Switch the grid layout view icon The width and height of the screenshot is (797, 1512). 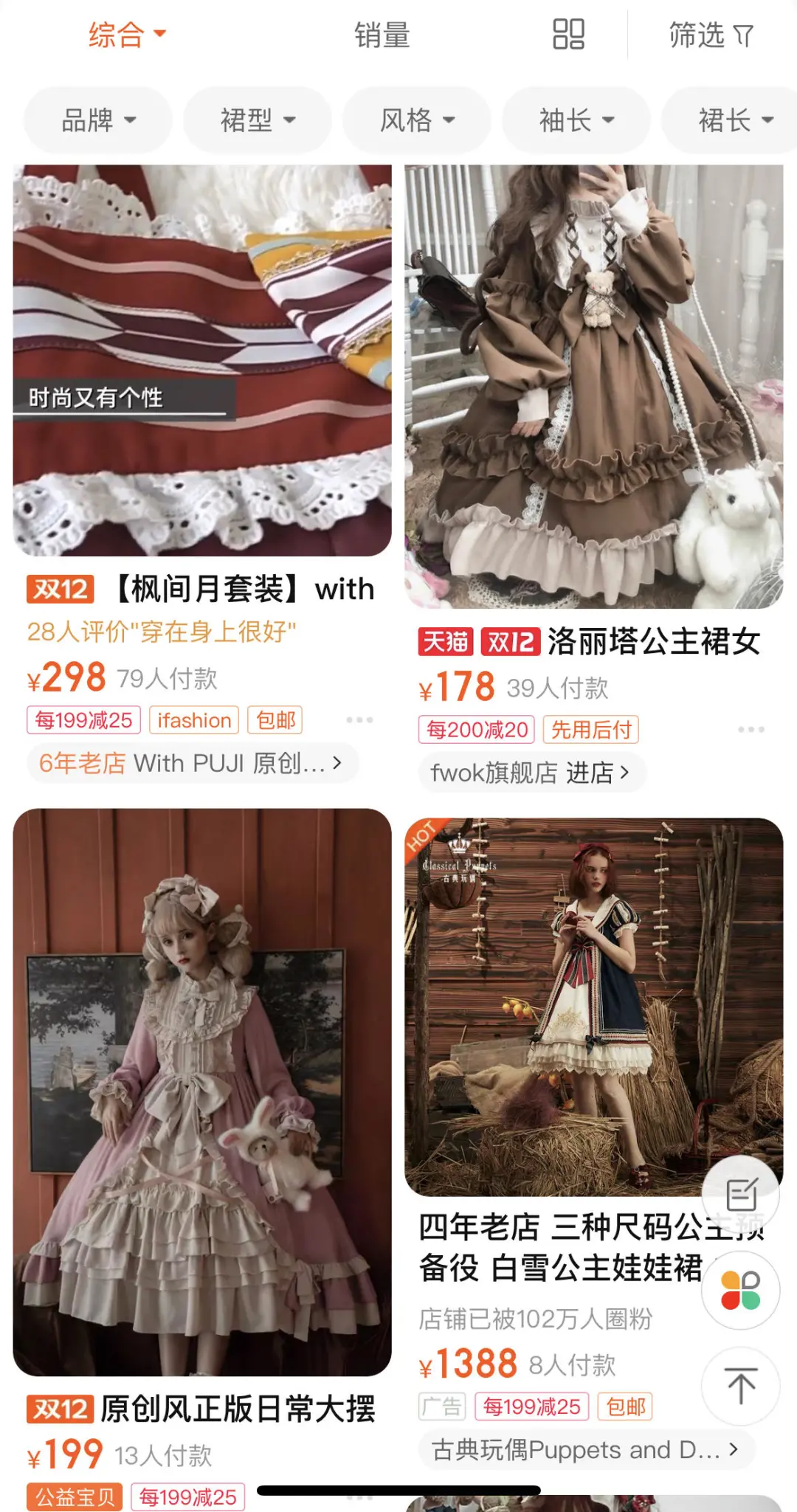tap(568, 35)
